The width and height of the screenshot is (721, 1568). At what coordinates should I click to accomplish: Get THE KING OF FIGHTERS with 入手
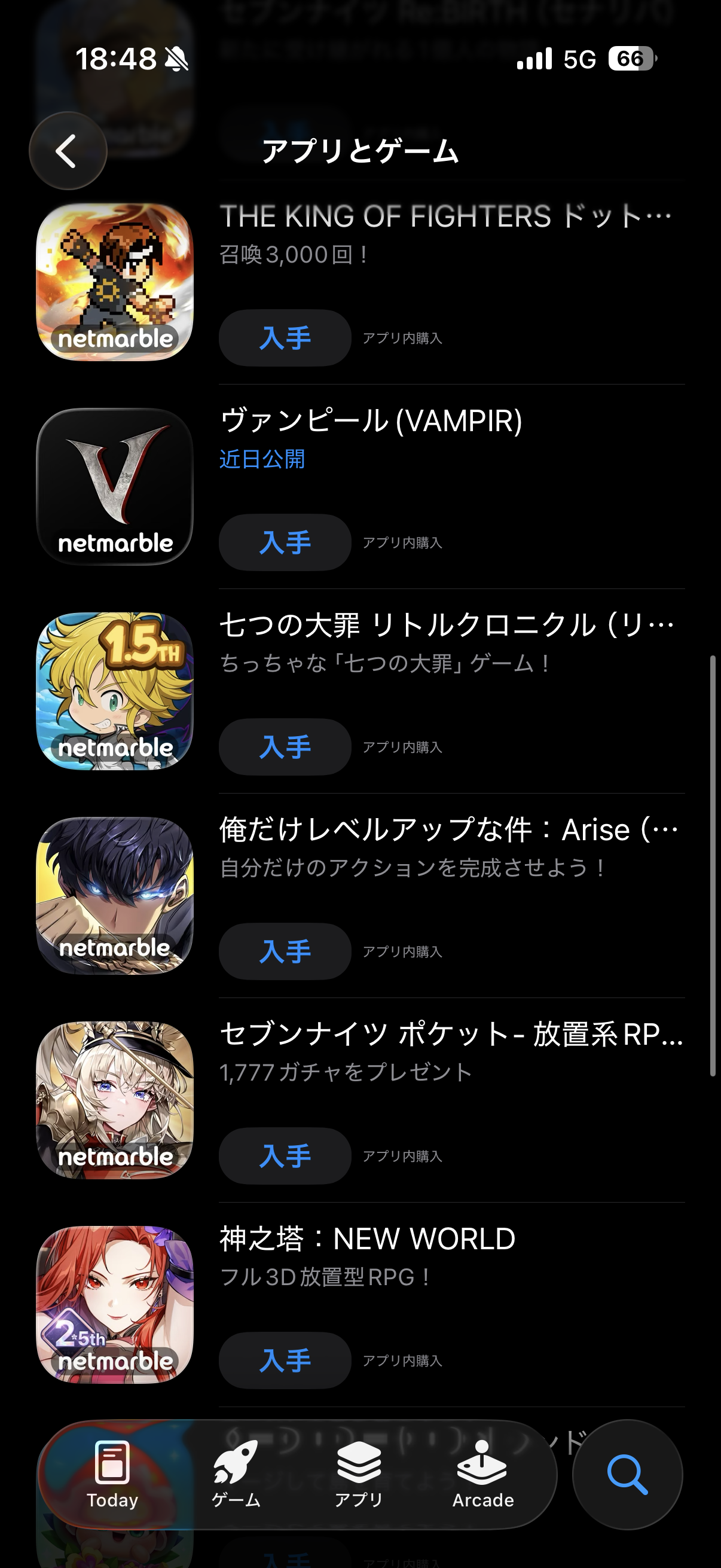tap(285, 338)
